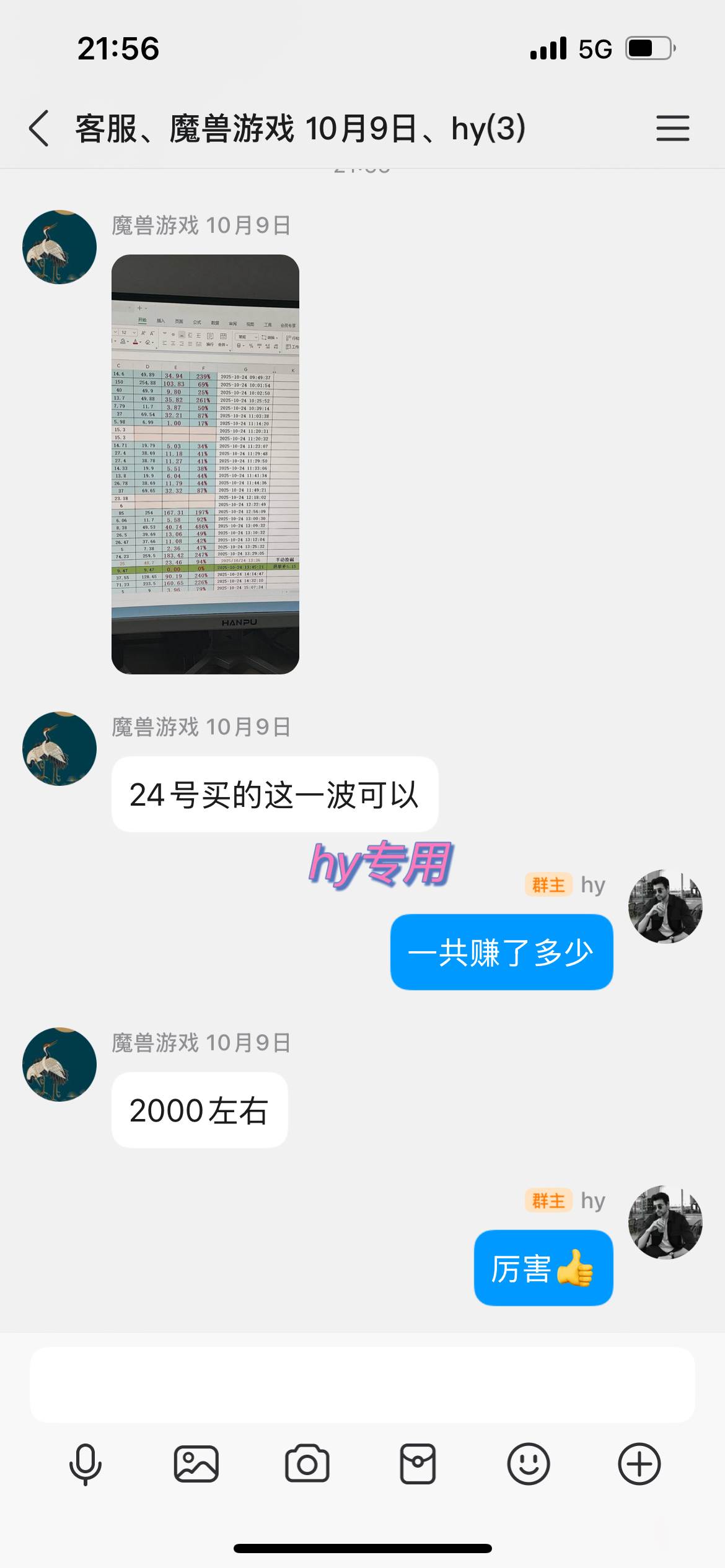Tap the red packet icon in toolbar
725x1568 pixels.
418,1465
